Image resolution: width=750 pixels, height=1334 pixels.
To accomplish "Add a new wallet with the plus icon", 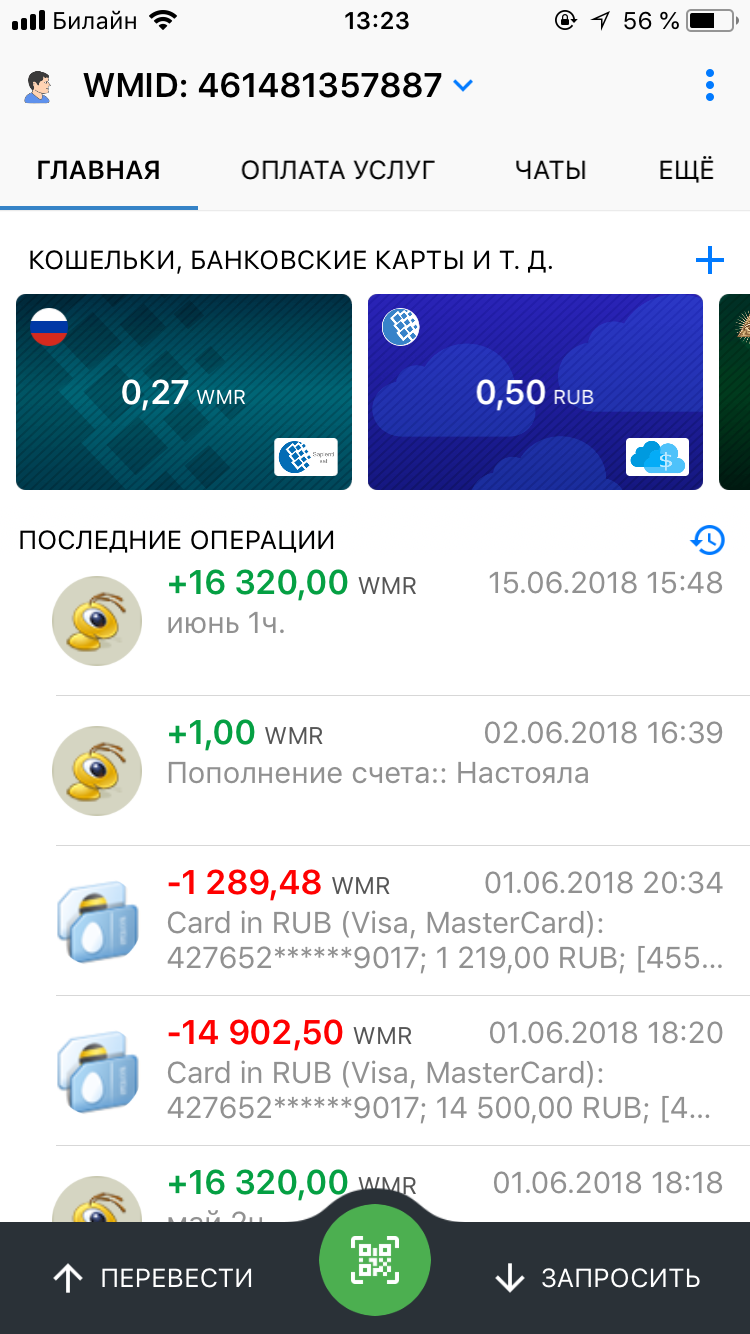I will click(709, 261).
